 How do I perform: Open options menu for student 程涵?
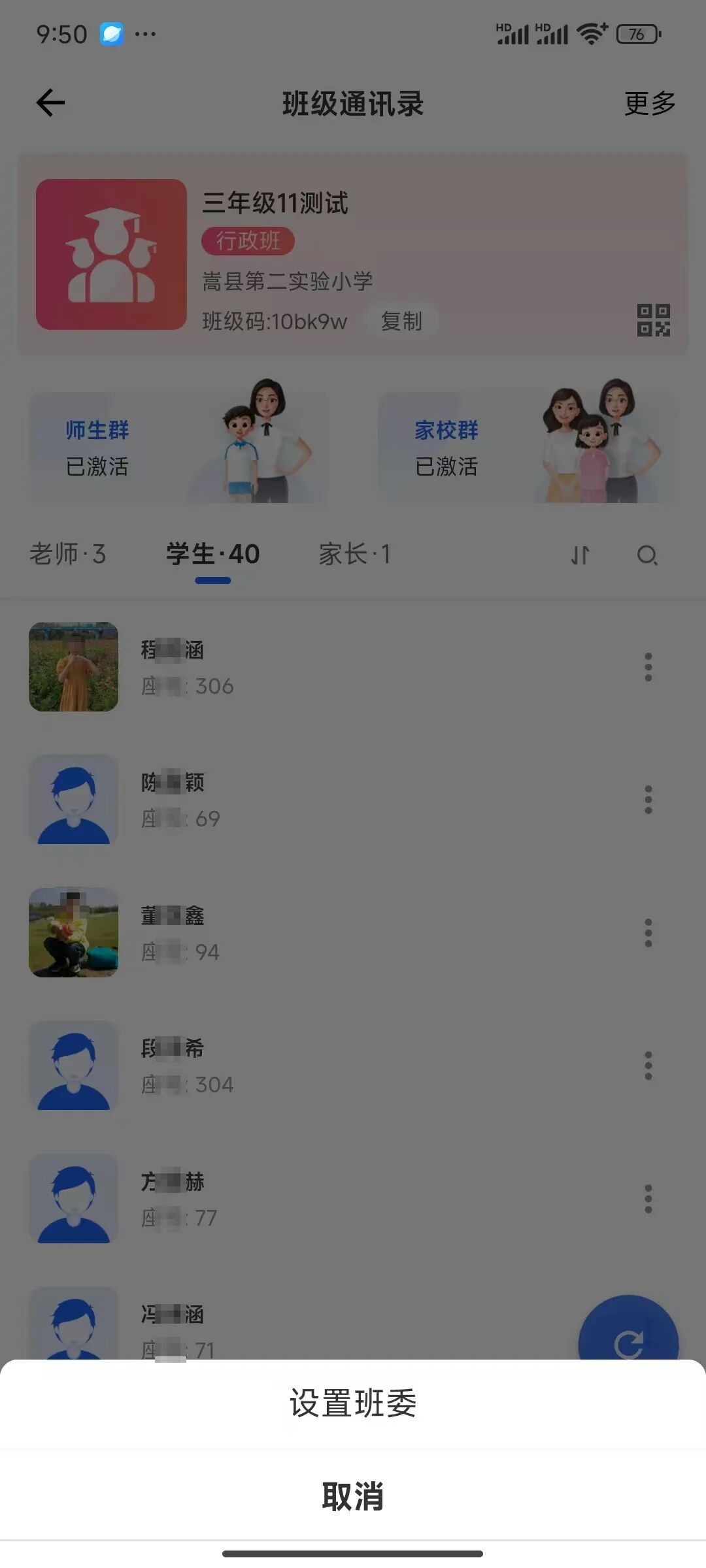(648, 667)
